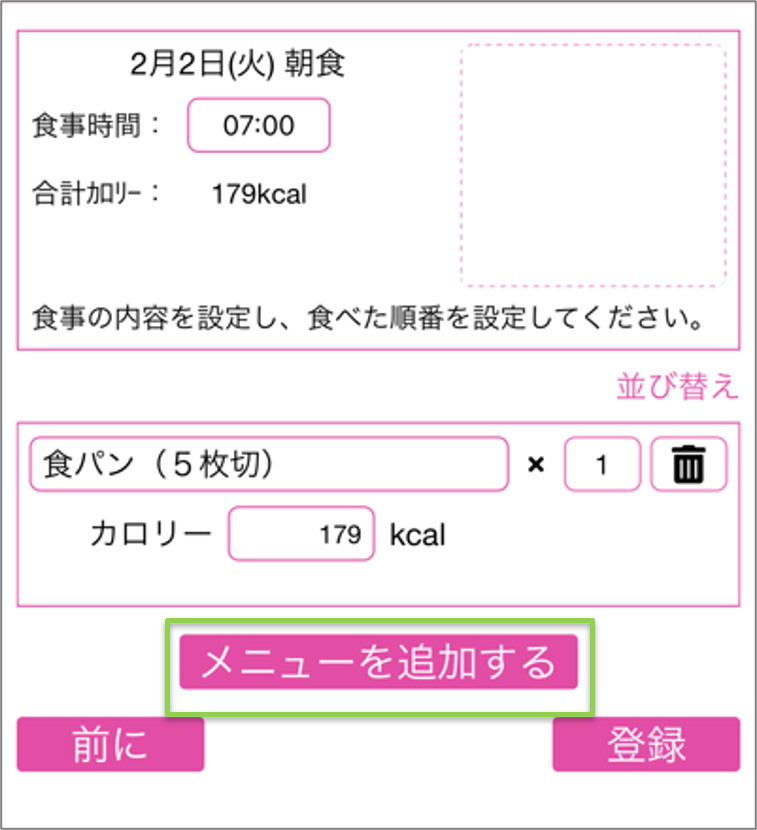Edit the カロリー field showing 179

(301, 534)
